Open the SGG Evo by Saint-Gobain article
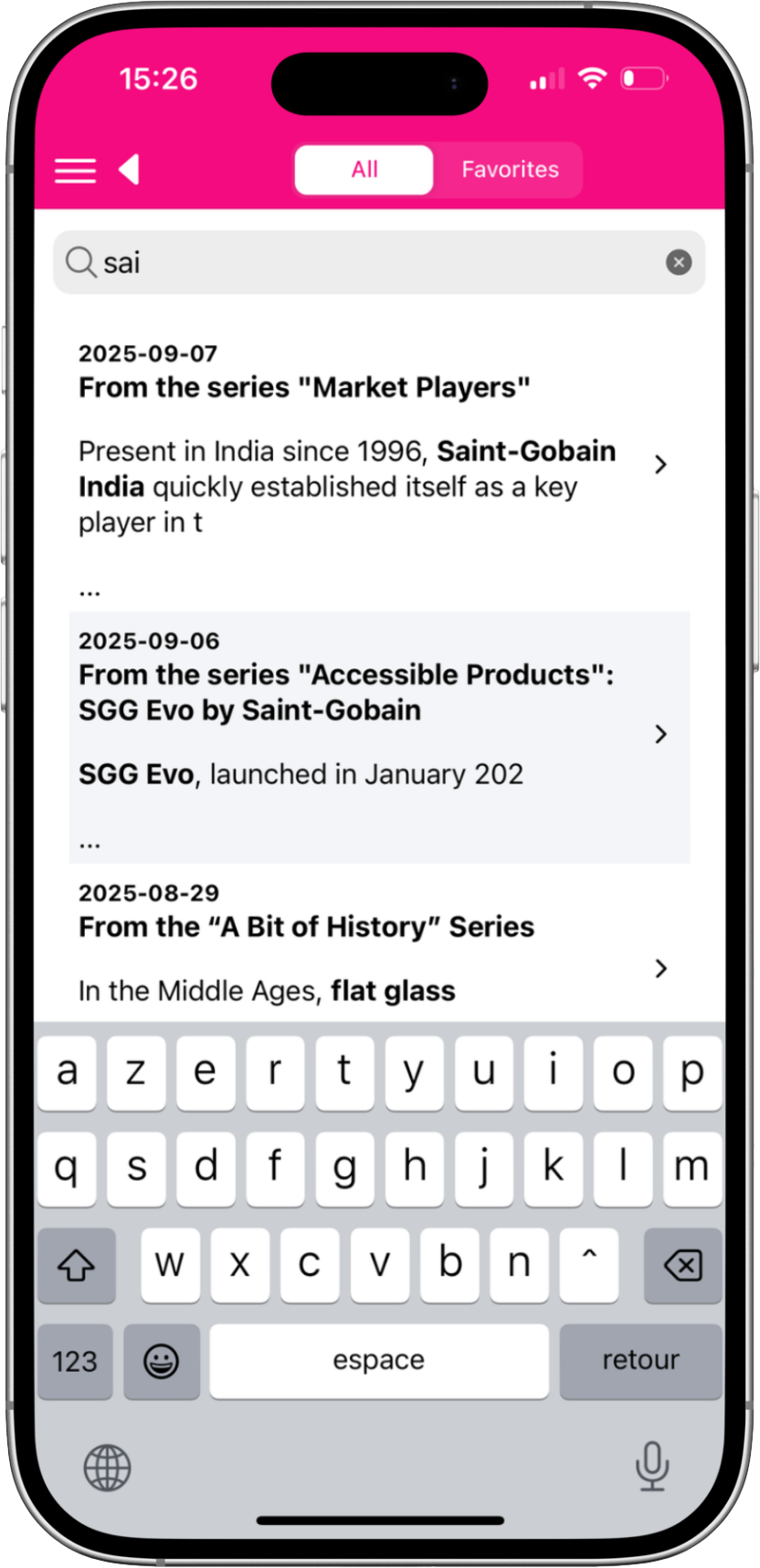Image resolution: width=760 pixels, height=1568 pixels. coord(375,734)
